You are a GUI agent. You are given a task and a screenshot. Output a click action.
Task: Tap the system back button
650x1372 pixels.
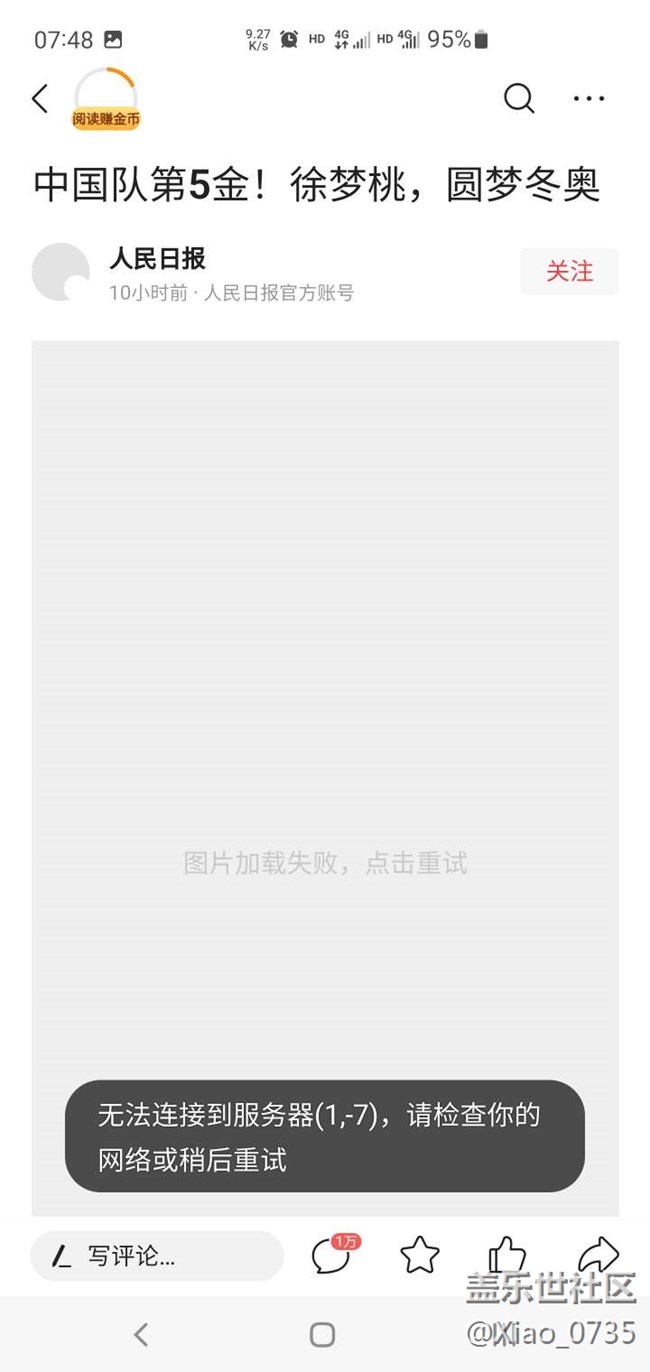click(x=141, y=1334)
